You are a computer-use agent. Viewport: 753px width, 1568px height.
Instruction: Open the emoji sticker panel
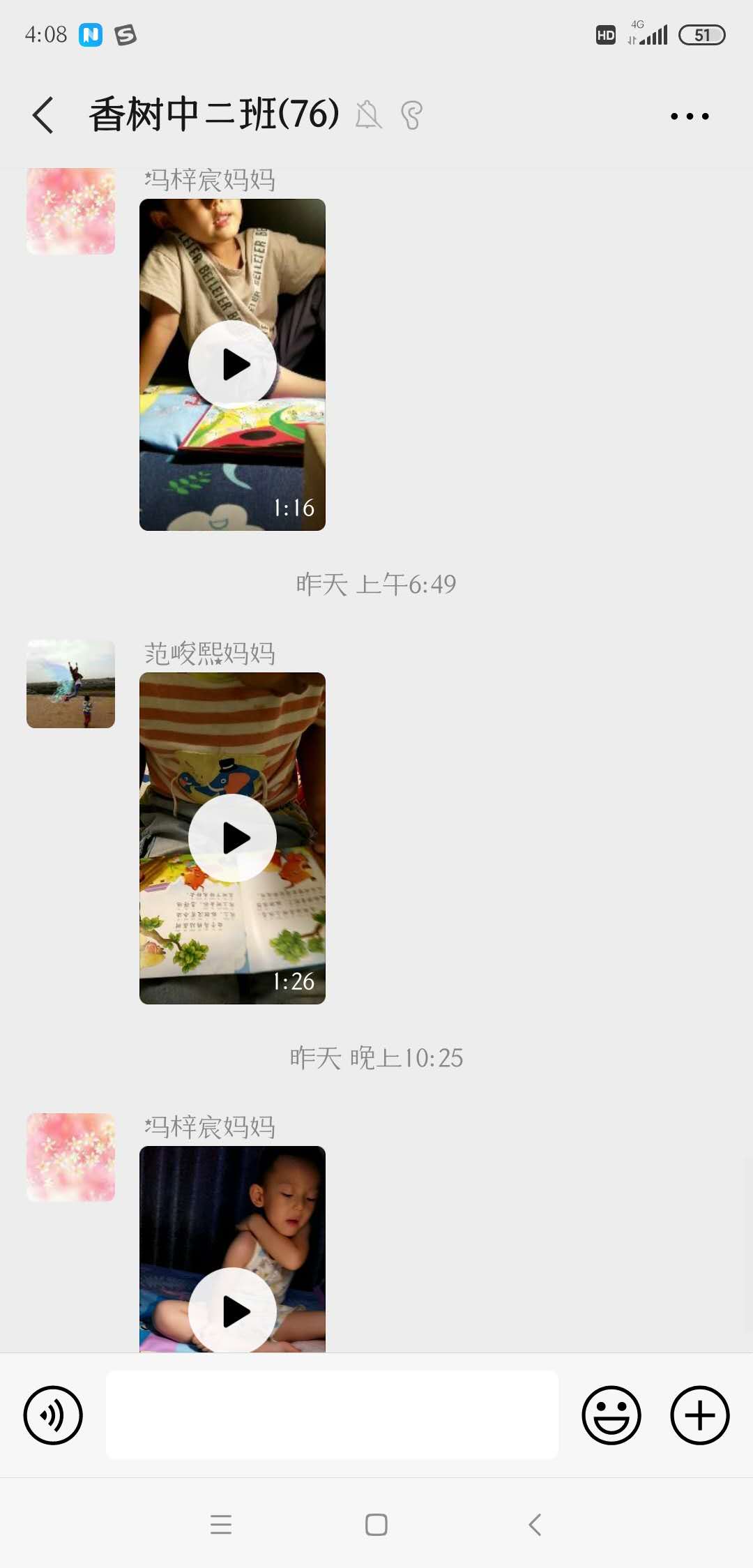point(611,1415)
